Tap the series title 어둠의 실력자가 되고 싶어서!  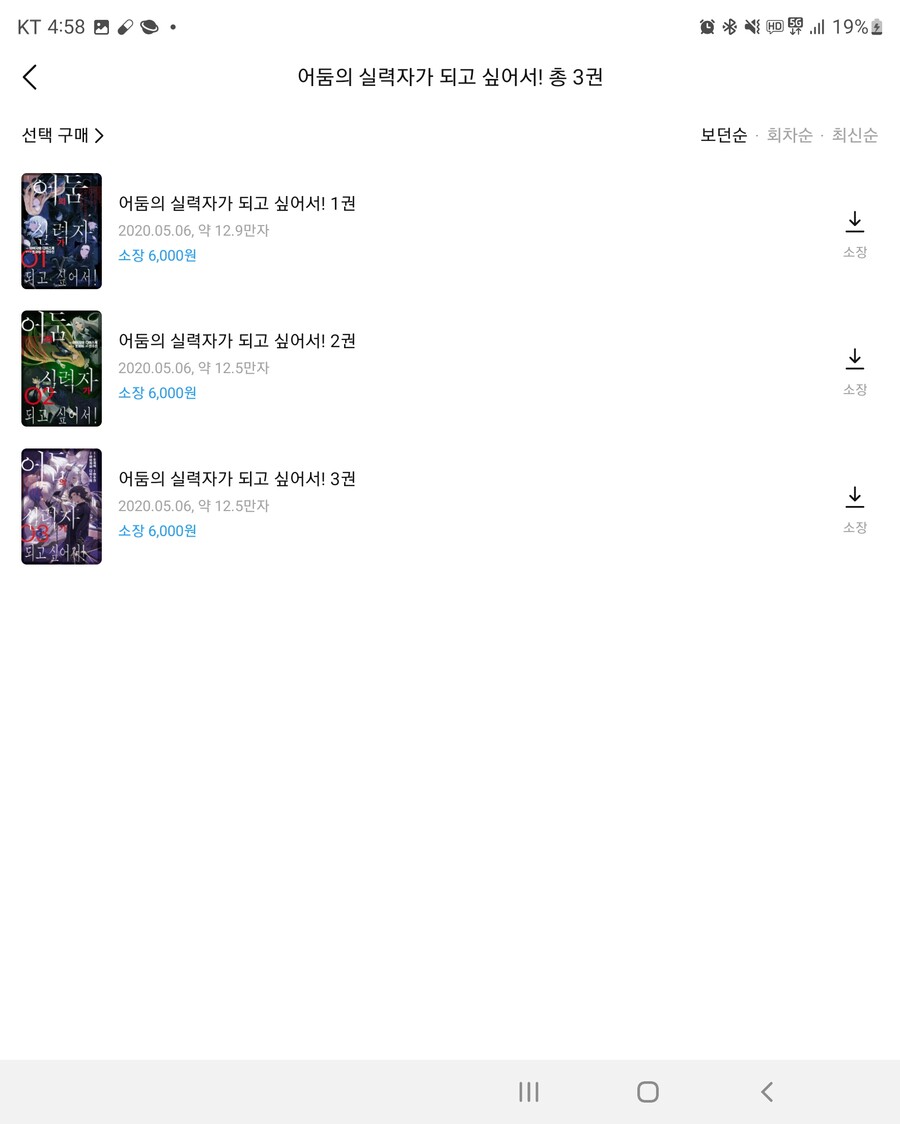point(450,77)
